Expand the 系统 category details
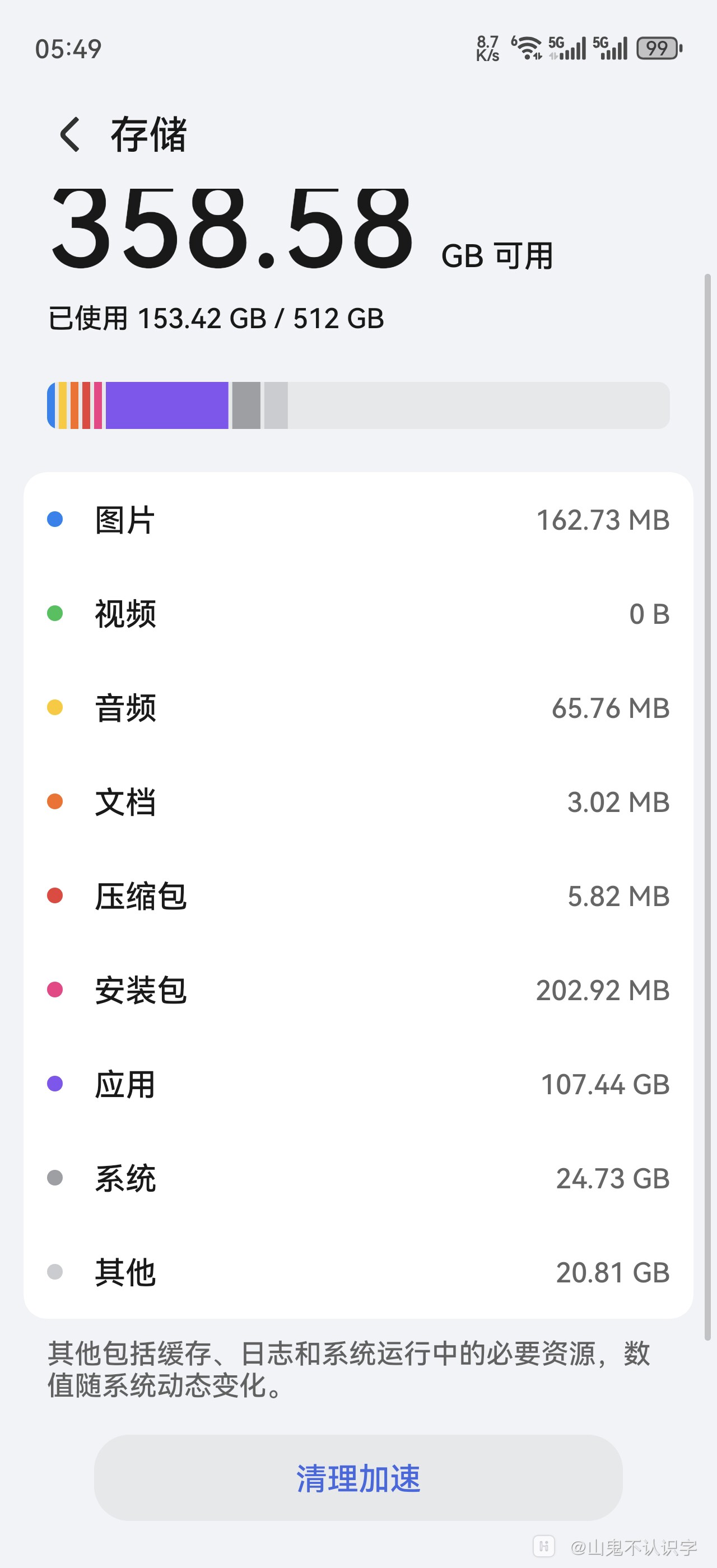This screenshot has height=1568, width=717. coord(358,1178)
